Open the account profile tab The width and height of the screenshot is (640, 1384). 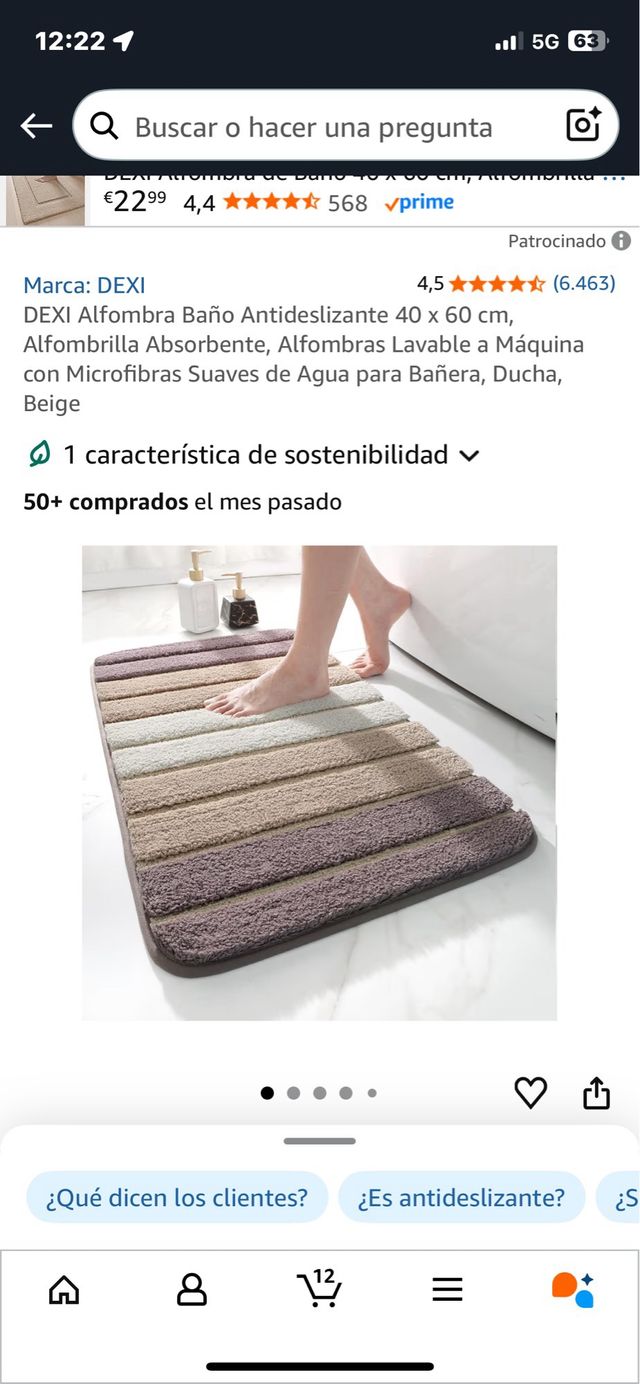pyautogui.click(x=192, y=1290)
